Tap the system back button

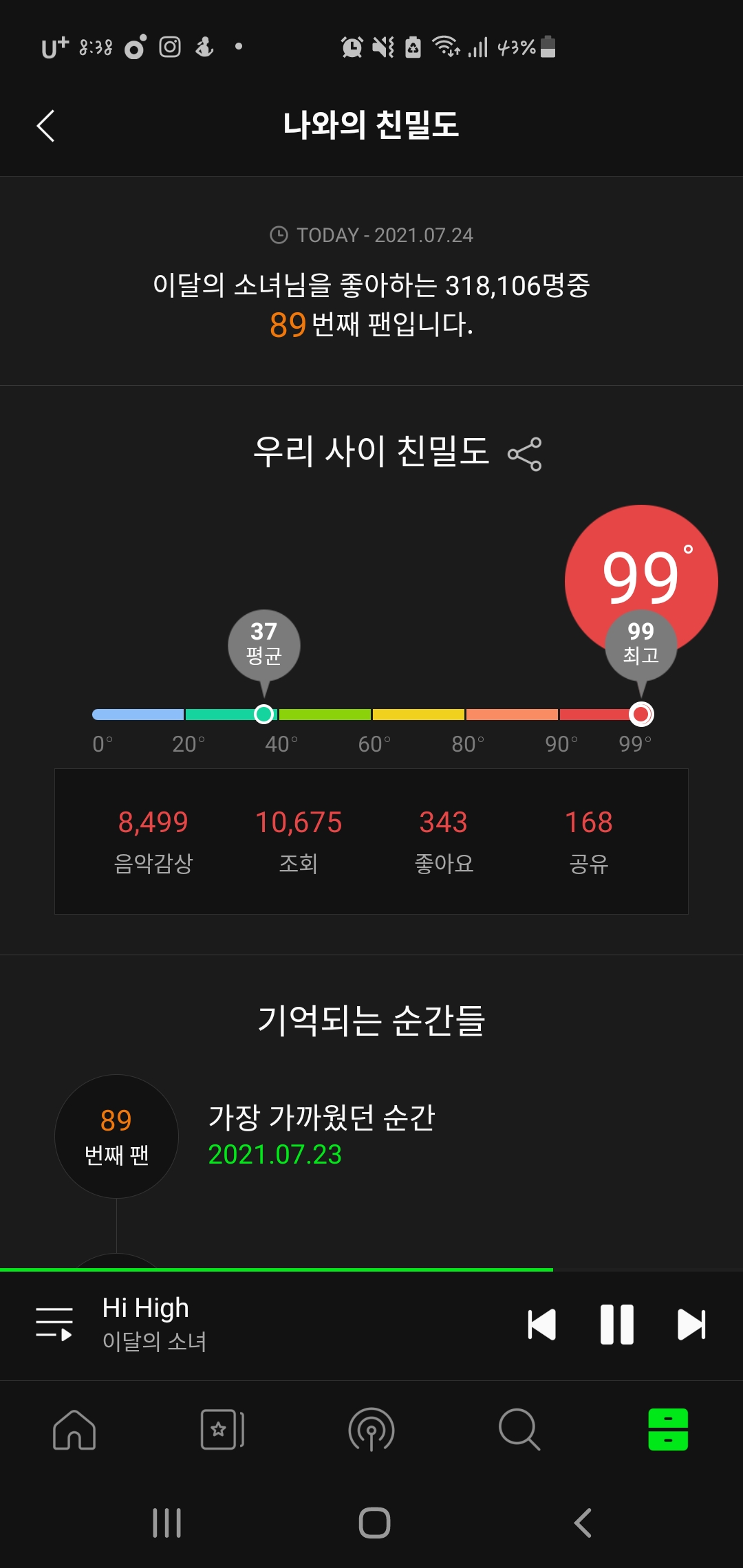click(583, 1523)
